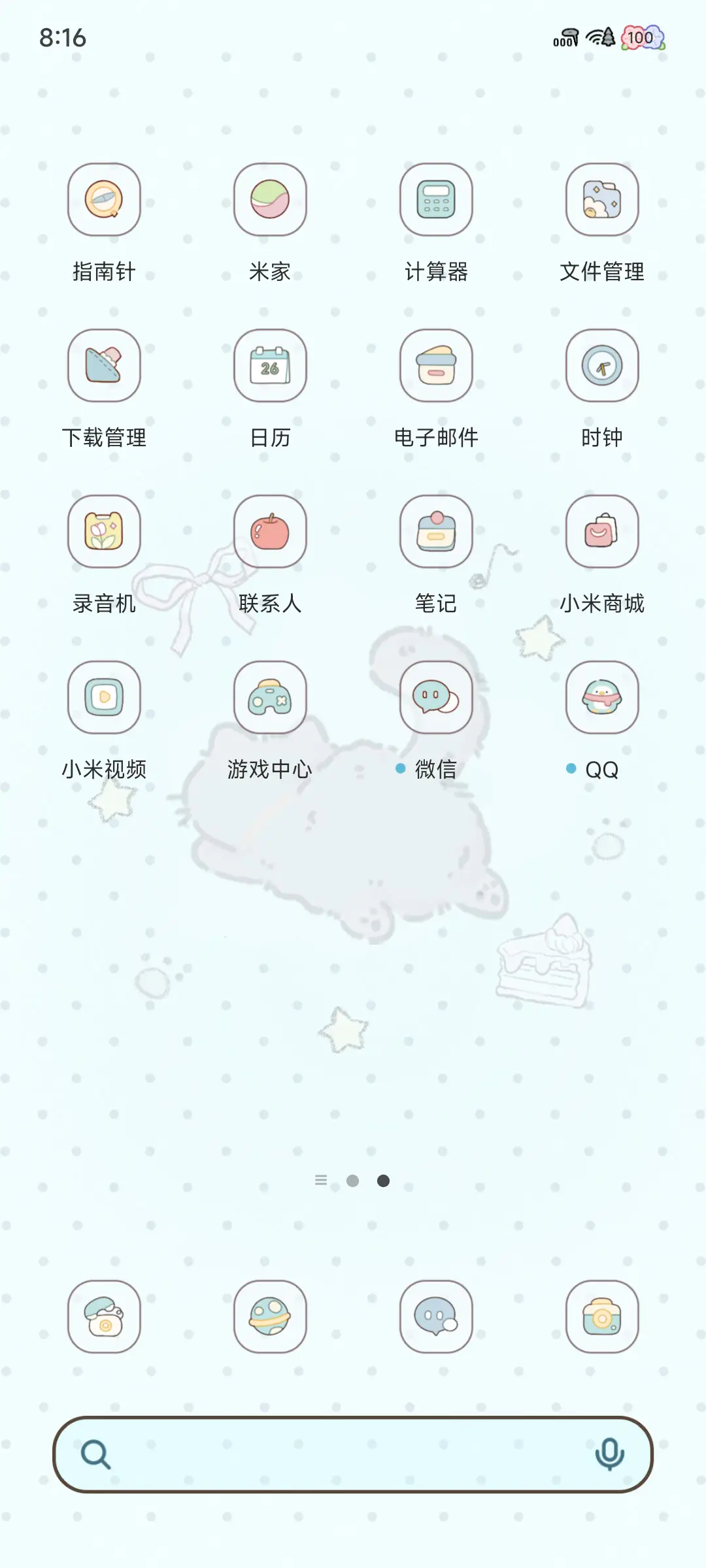This screenshot has height=1568, width=706.
Task: Open the 计算器 calculator
Action: point(436,200)
